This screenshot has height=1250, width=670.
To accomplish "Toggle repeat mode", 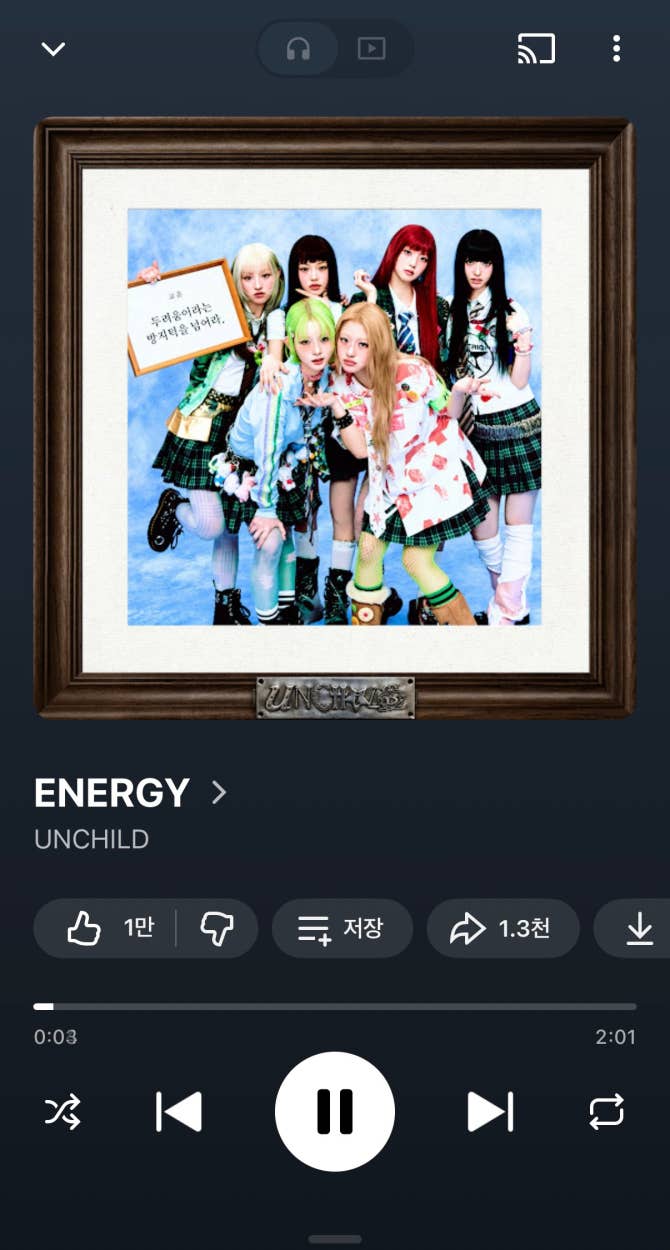I will pyautogui.click(x=606, y=1111).
